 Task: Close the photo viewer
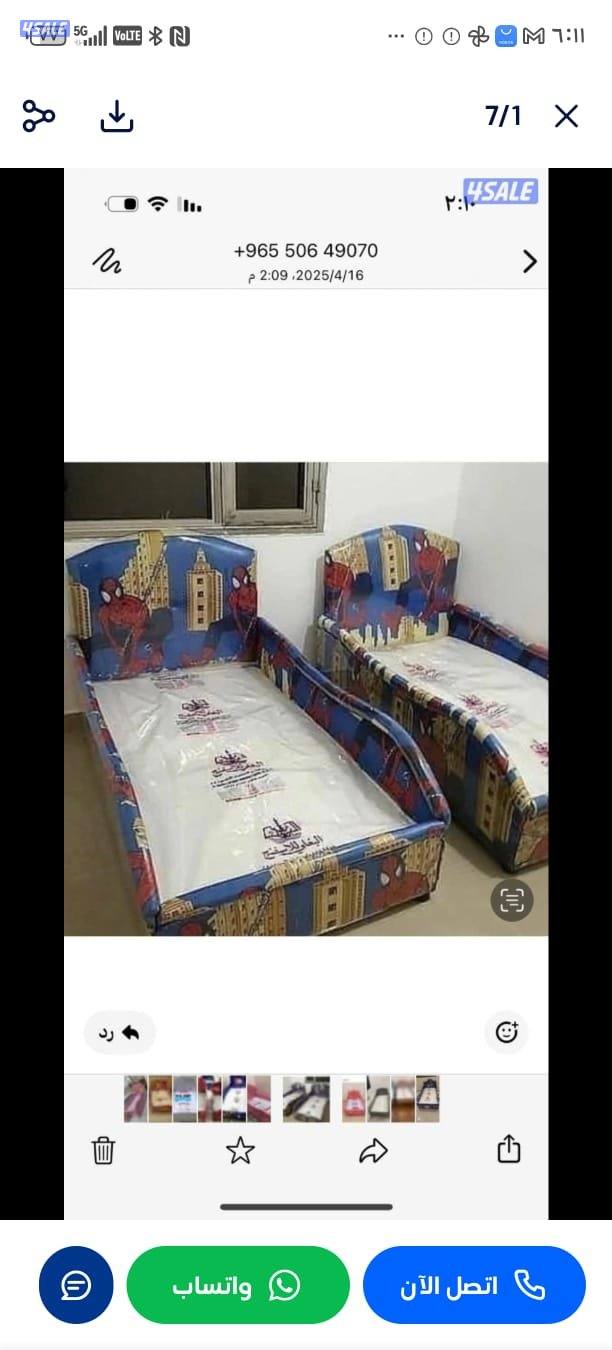566,116
